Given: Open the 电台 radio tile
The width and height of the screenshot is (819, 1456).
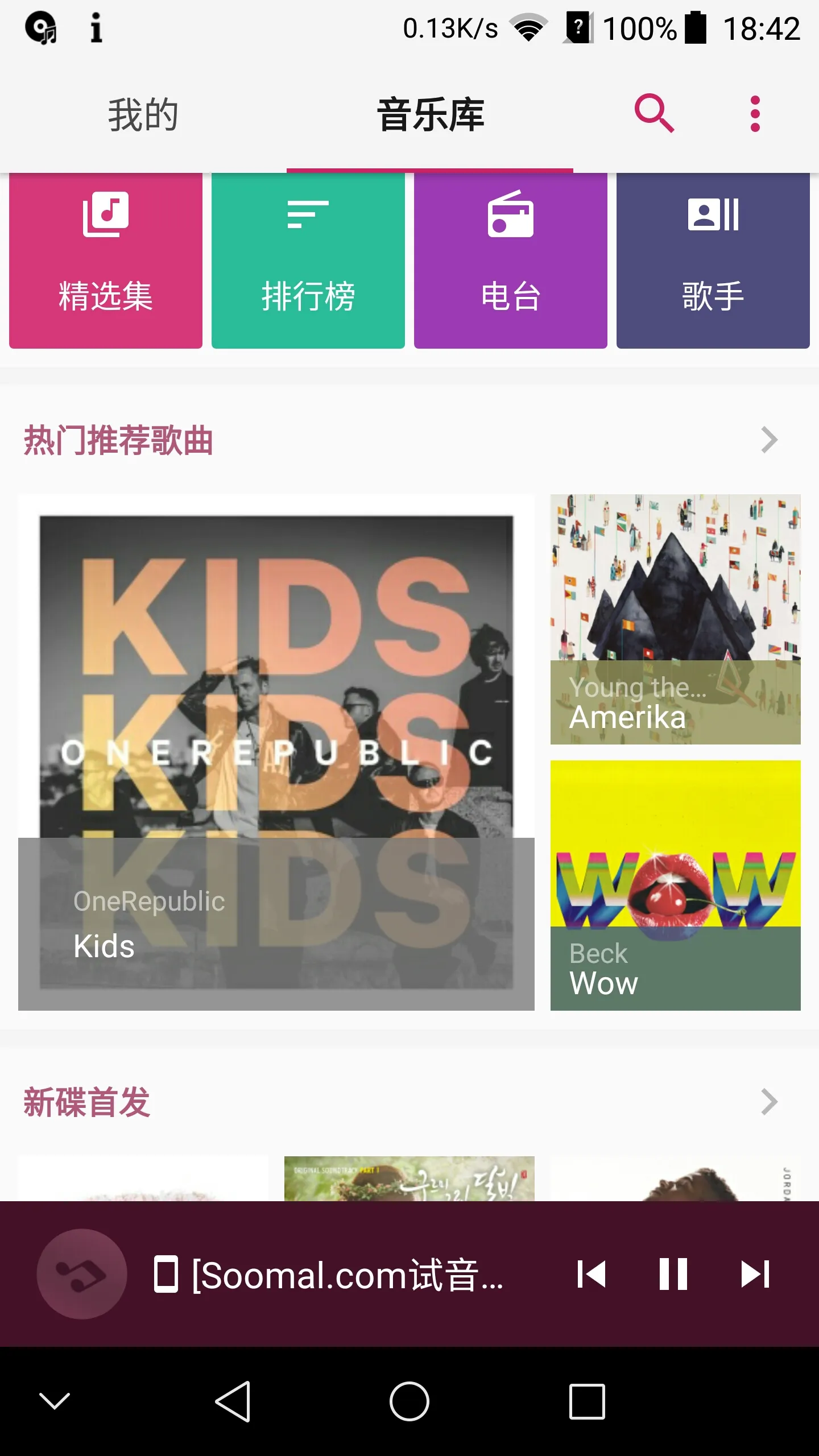Looking at the screenshot, I should 511,260.
